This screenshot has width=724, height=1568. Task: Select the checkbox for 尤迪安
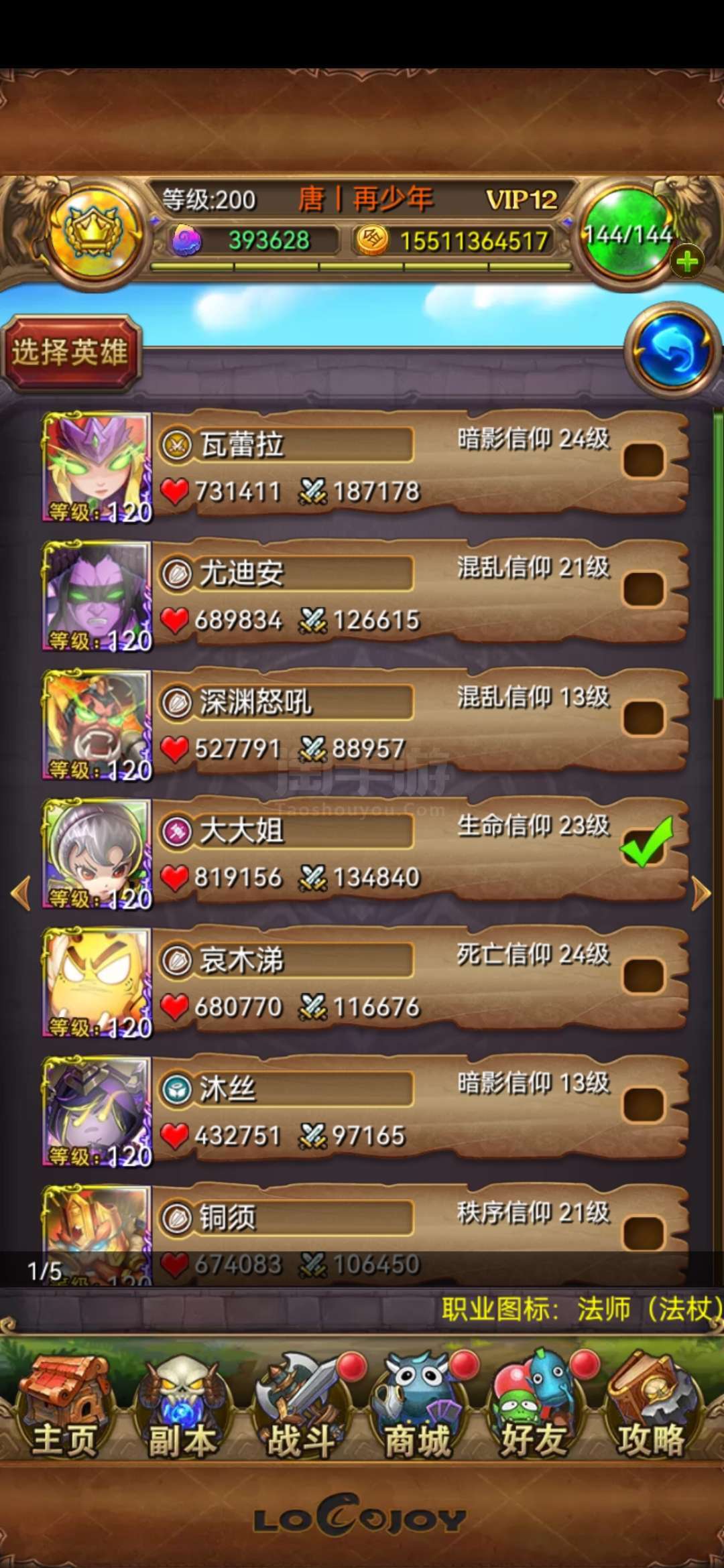[643, 589]
